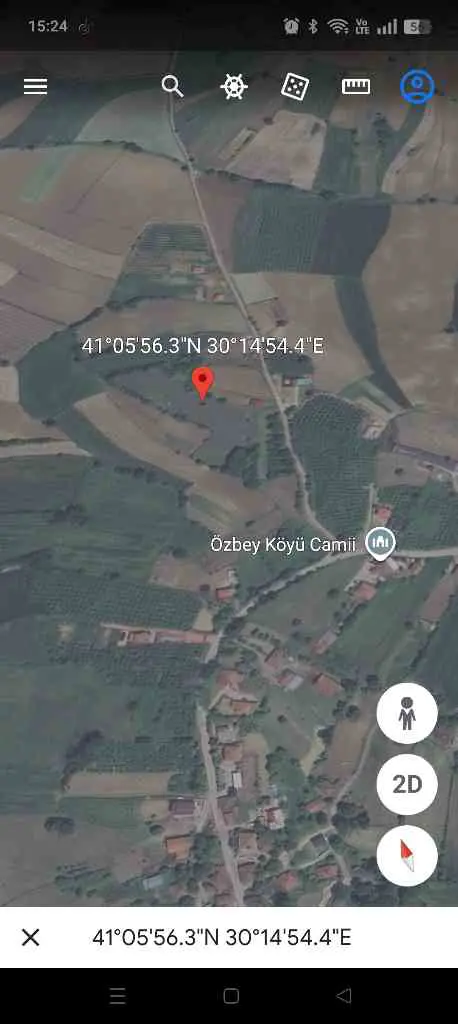Open the account profile icon

[x=417, y=86]
